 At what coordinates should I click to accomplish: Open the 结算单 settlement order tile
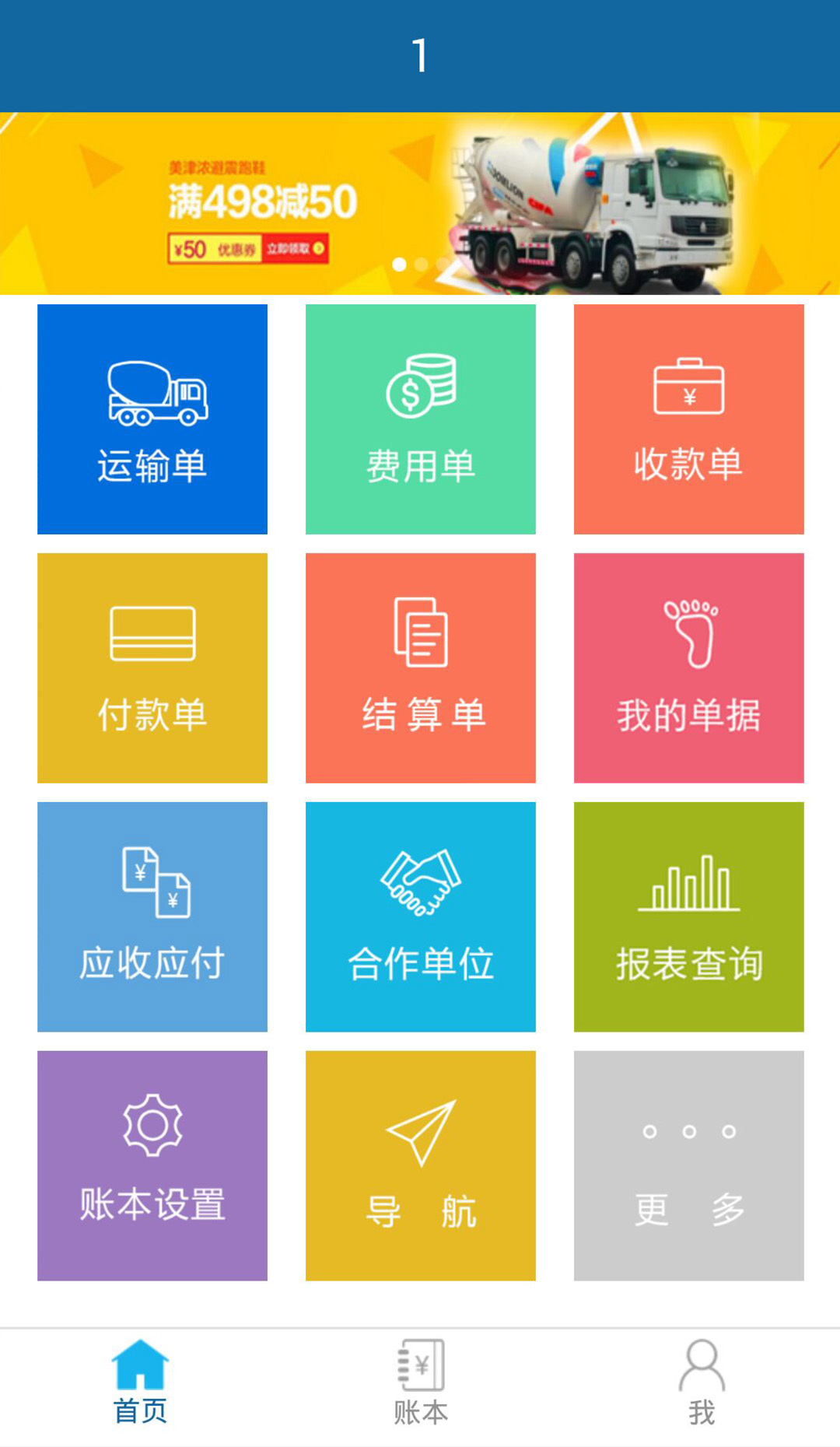pos(421,668)
